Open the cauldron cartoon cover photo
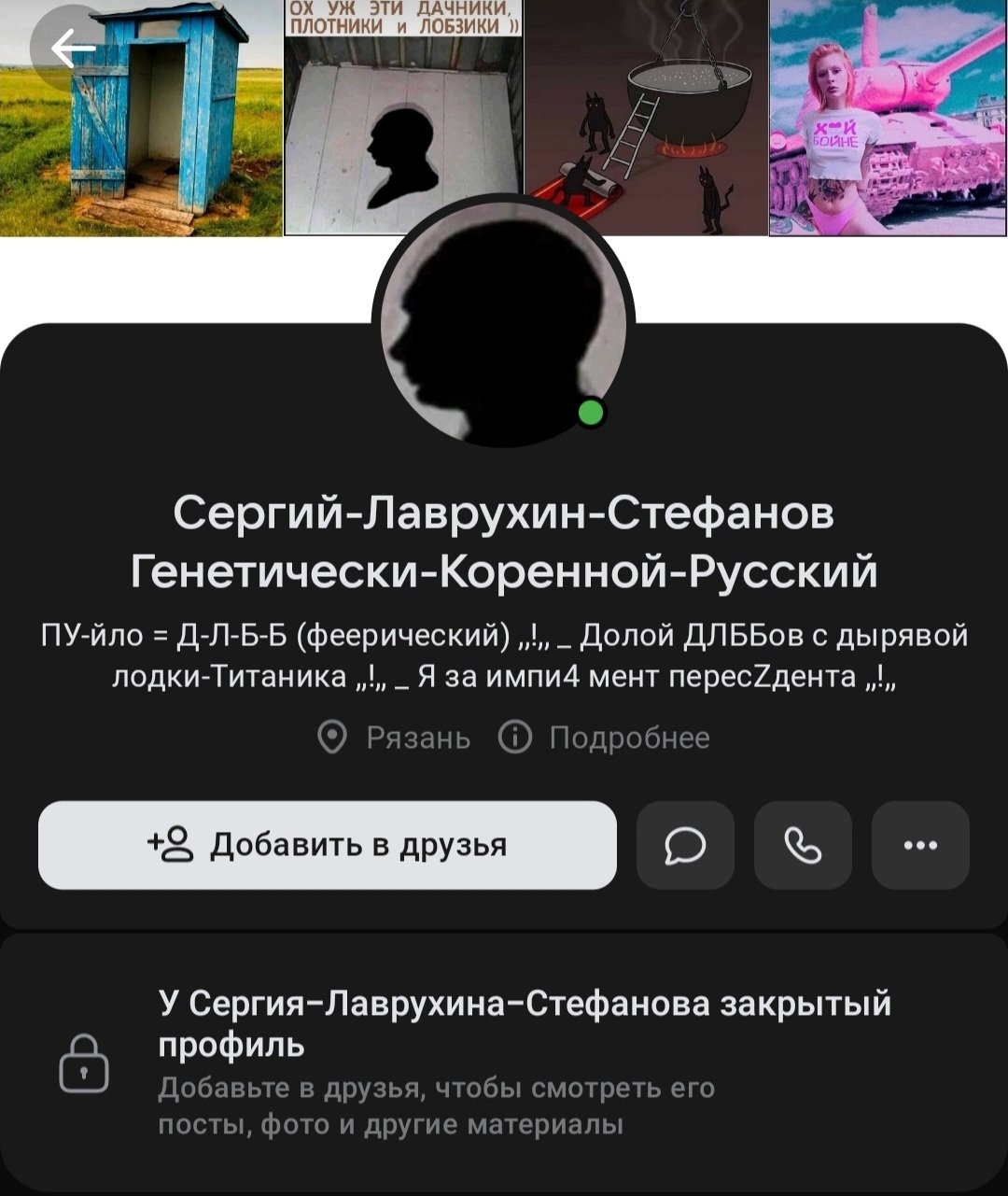The image size is (1008, 1196). click(644, 117)
